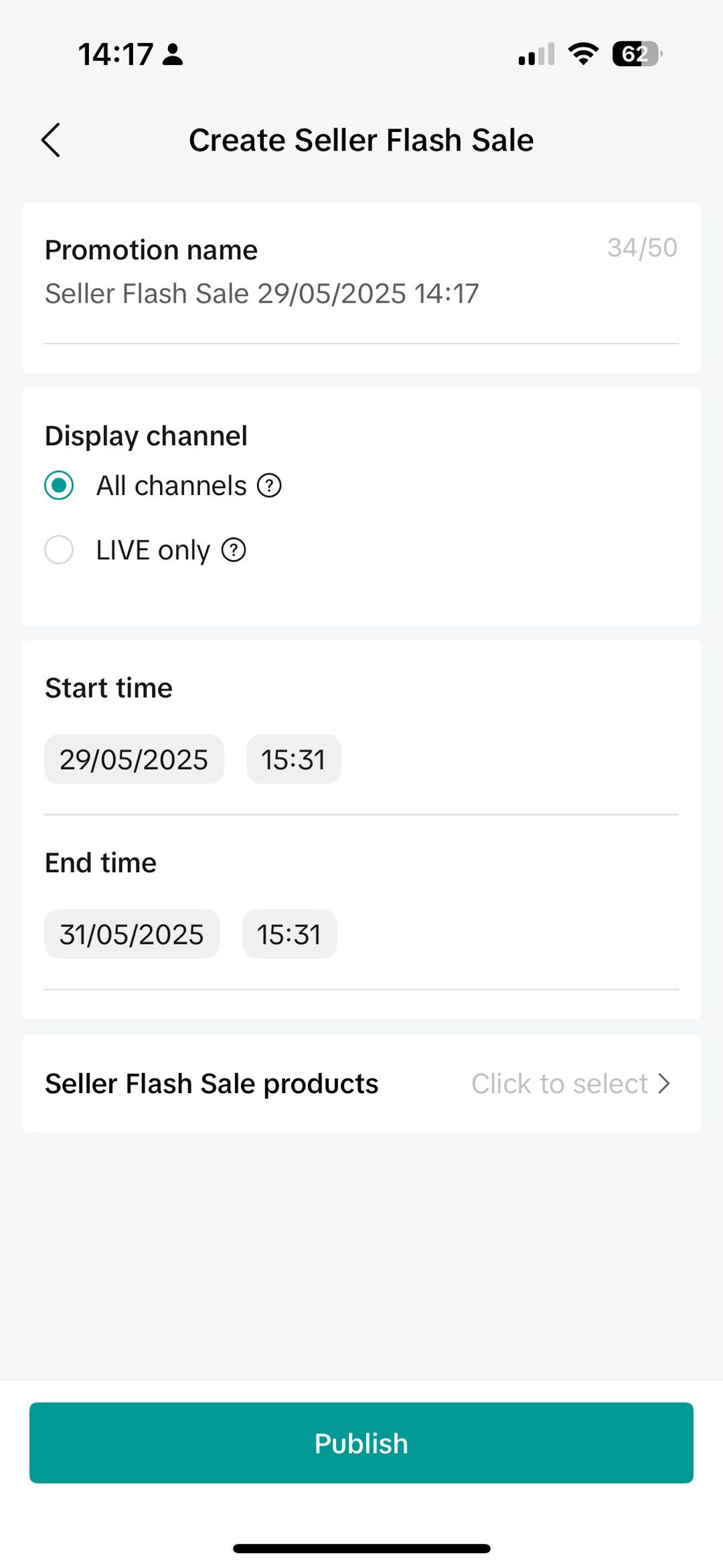Open the help icon next to All channels
This screenshot has width=723, height=1568.
click(x=269, y=486)
